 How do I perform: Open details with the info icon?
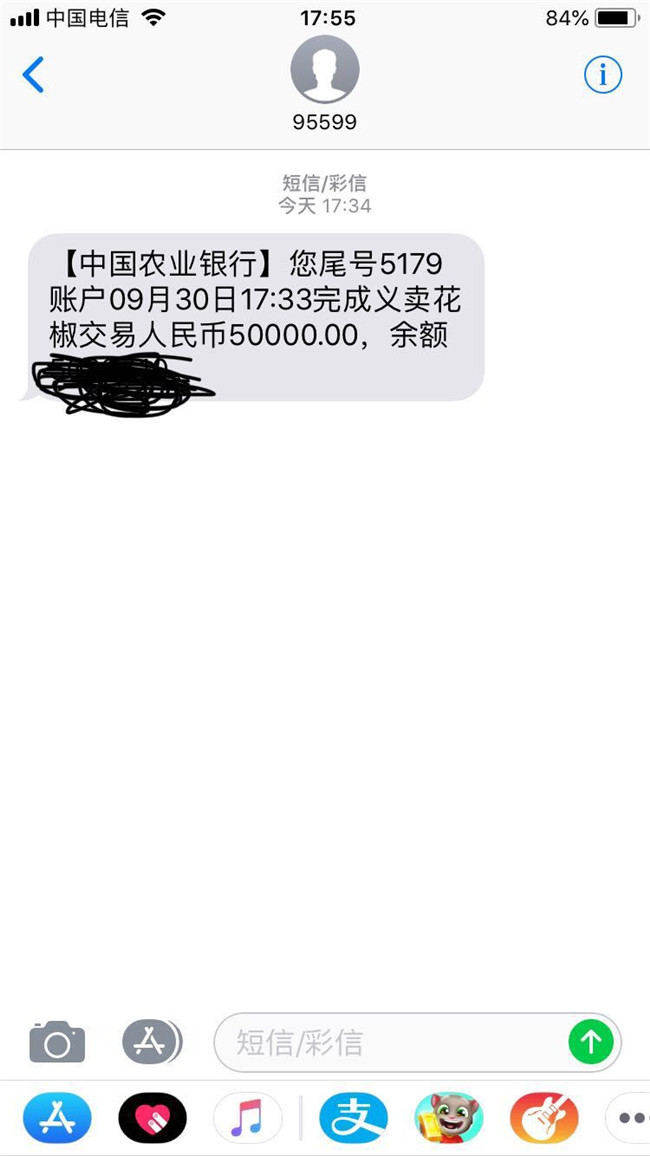(x=603, y=75)
